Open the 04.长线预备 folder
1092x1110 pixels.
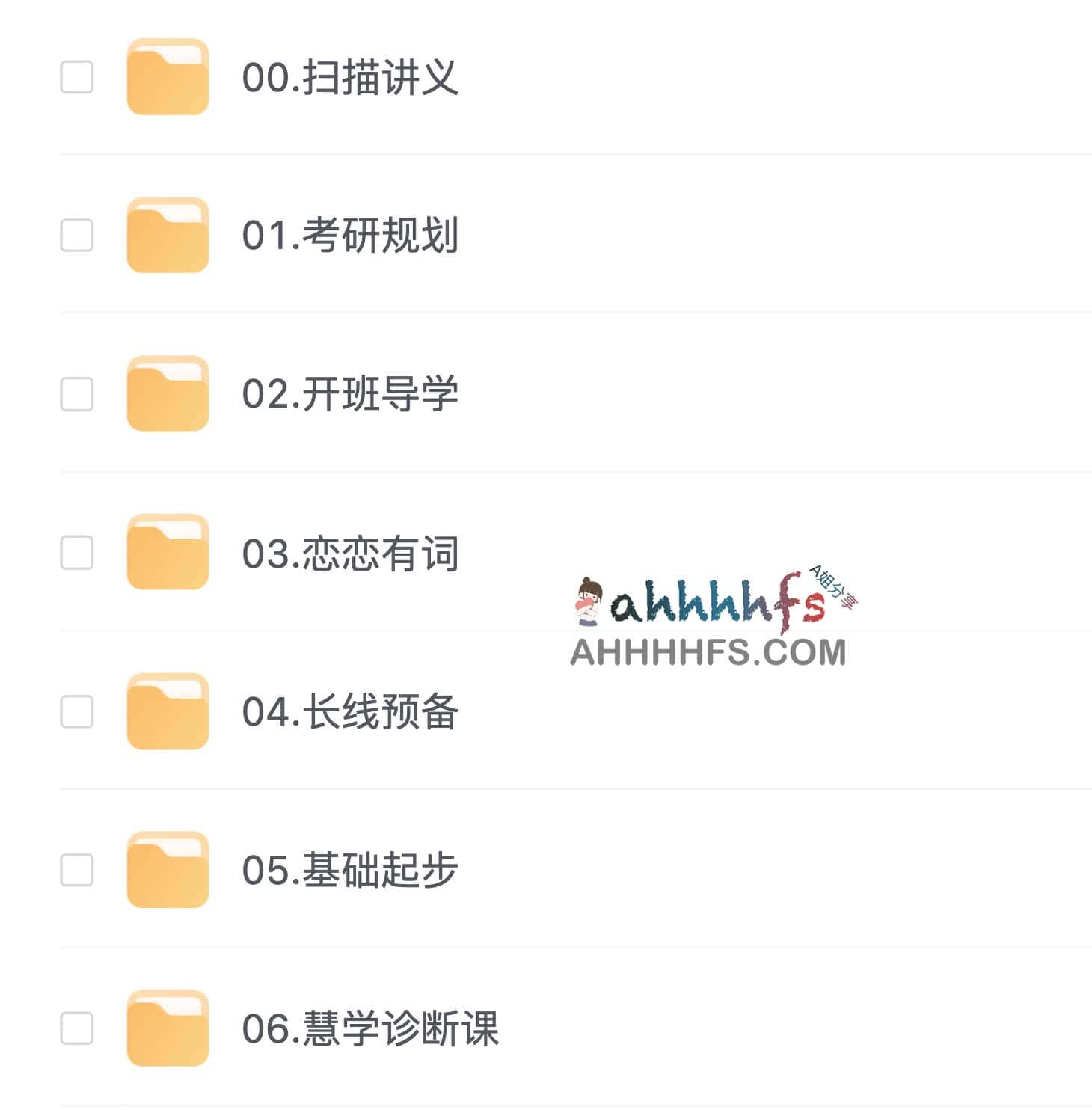point(349,711)
